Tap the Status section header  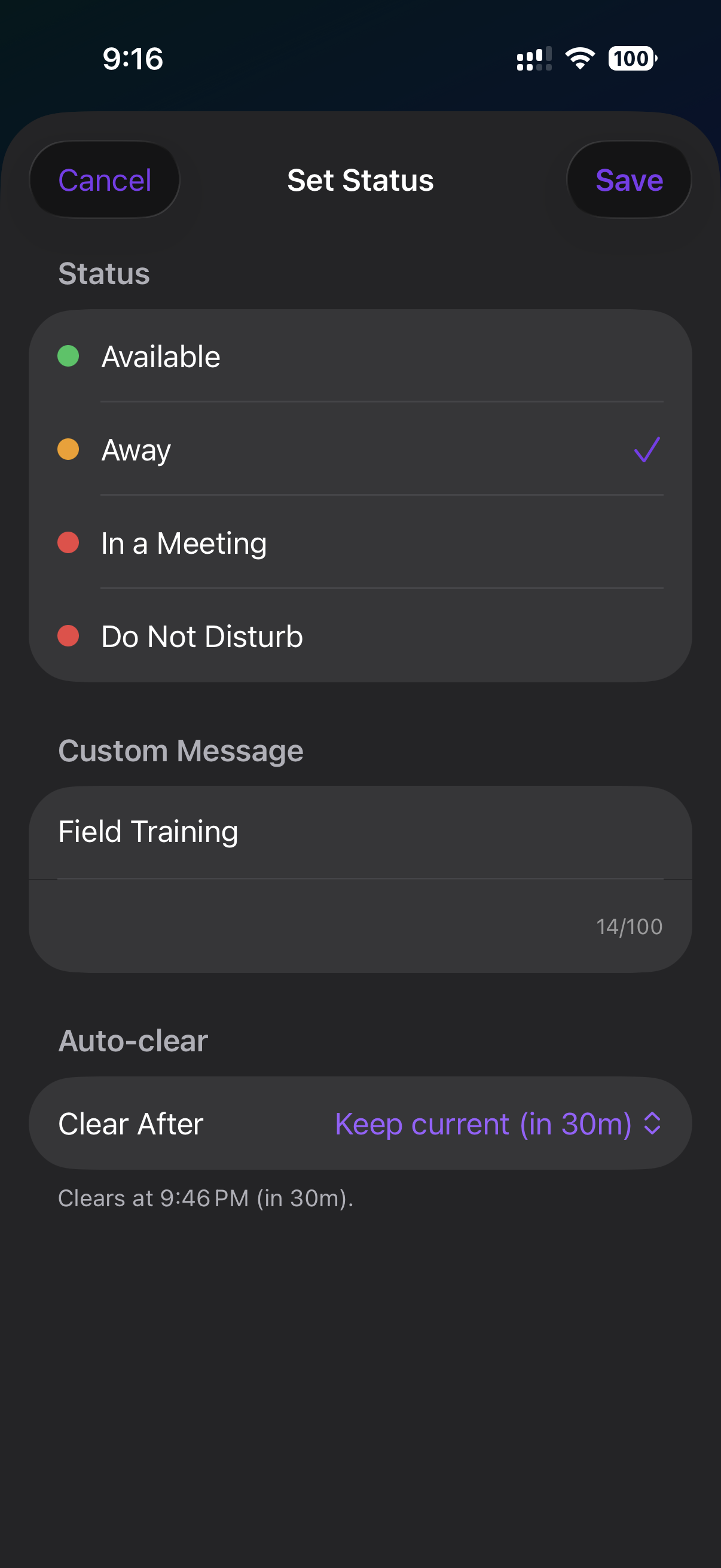(x=104, y=274)
